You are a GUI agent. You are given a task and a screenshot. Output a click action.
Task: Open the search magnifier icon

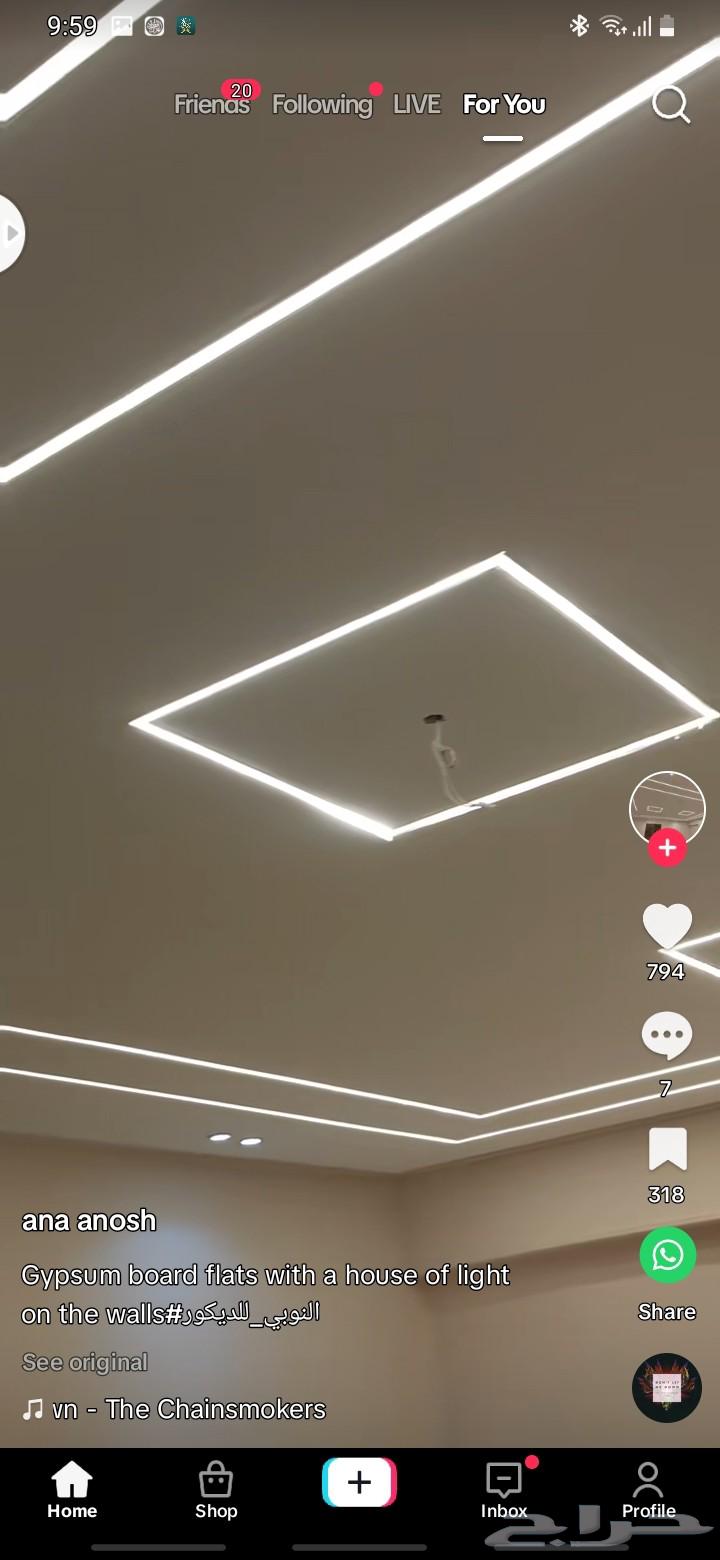(x=670, y=104)
